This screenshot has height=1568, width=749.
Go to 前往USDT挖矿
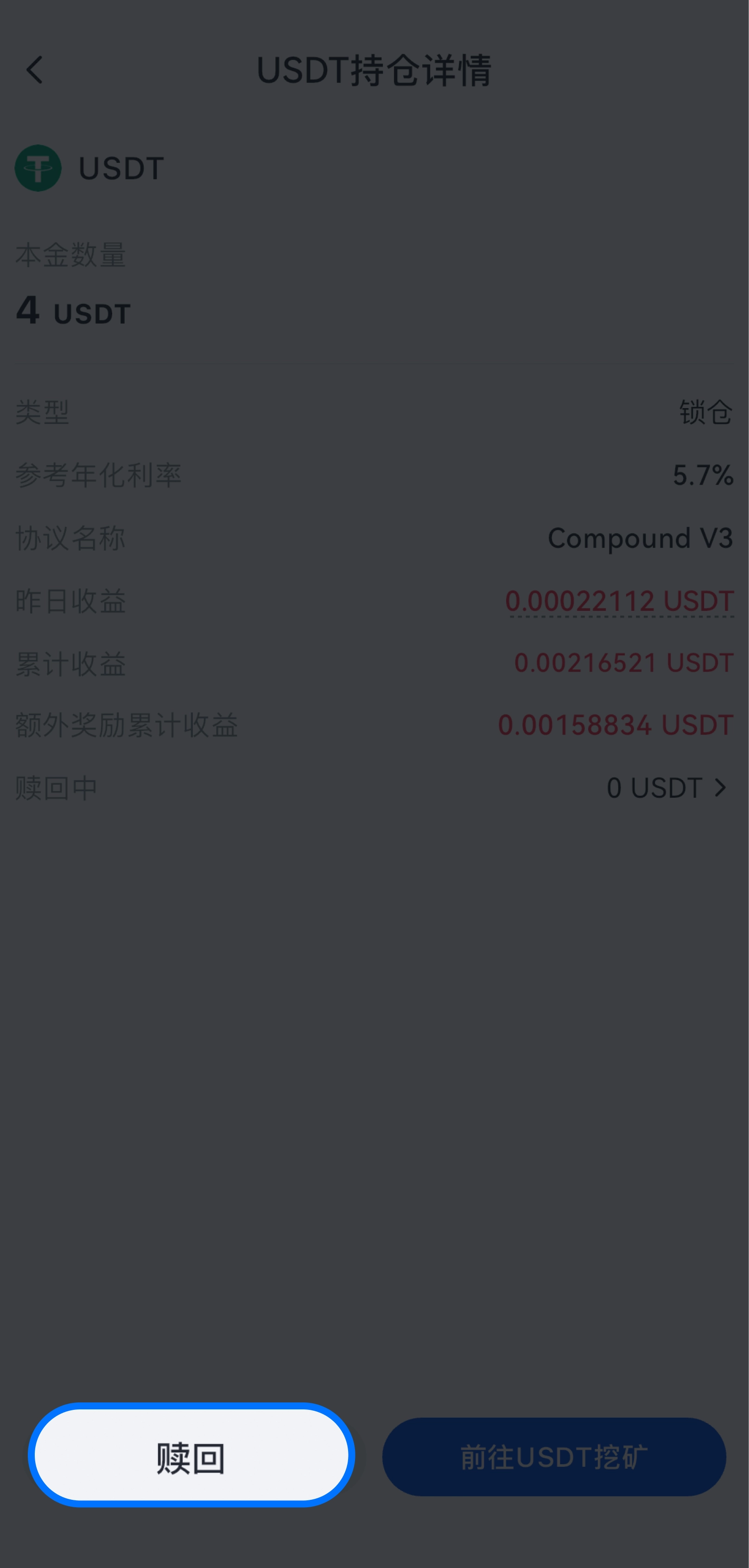(554, 1457)
